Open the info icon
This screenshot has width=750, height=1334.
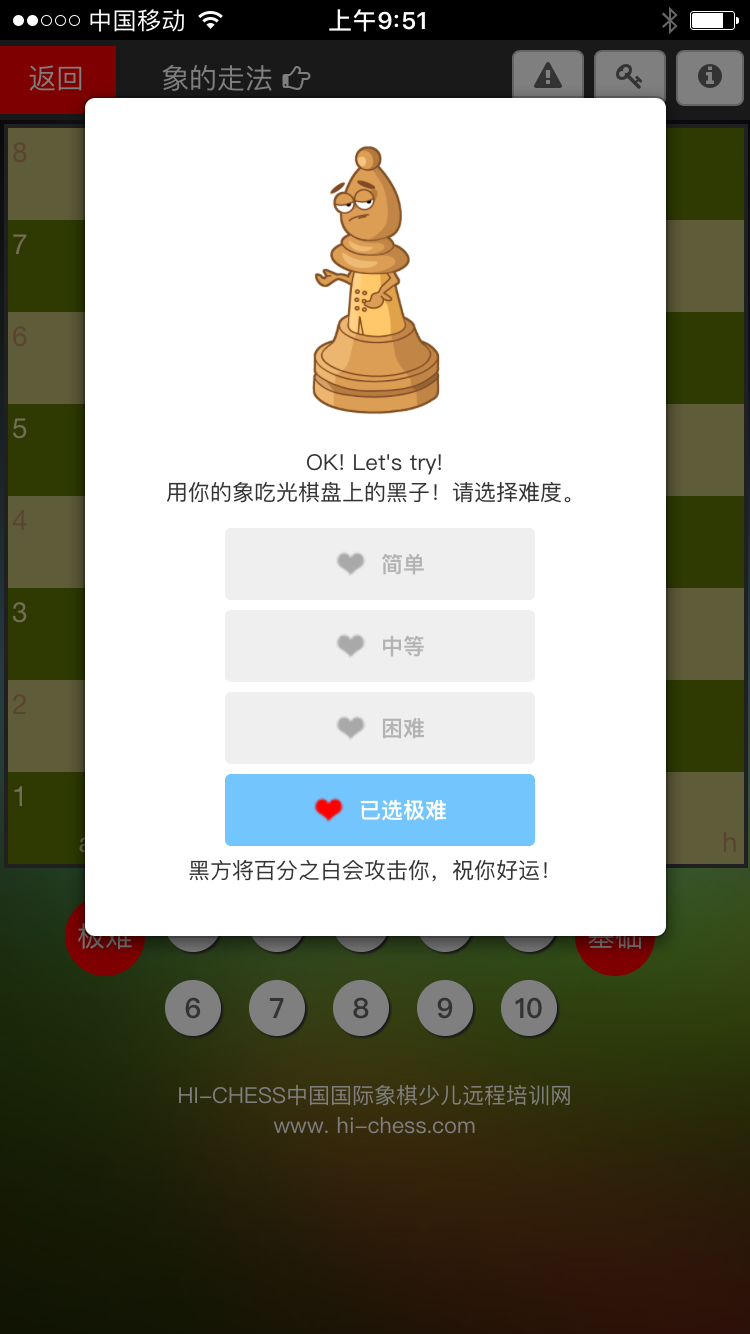710,76
